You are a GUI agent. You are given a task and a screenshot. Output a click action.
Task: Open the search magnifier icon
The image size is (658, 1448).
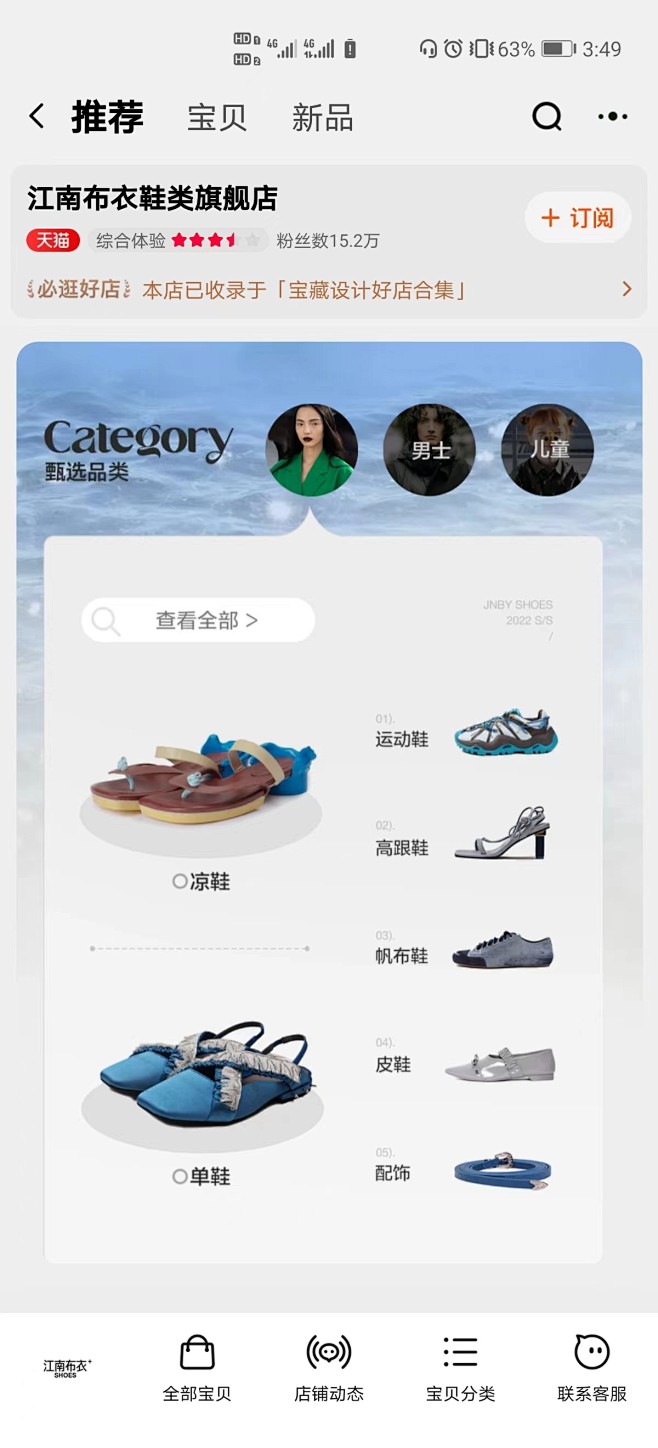pyautogui.click(x=547, y=117)
